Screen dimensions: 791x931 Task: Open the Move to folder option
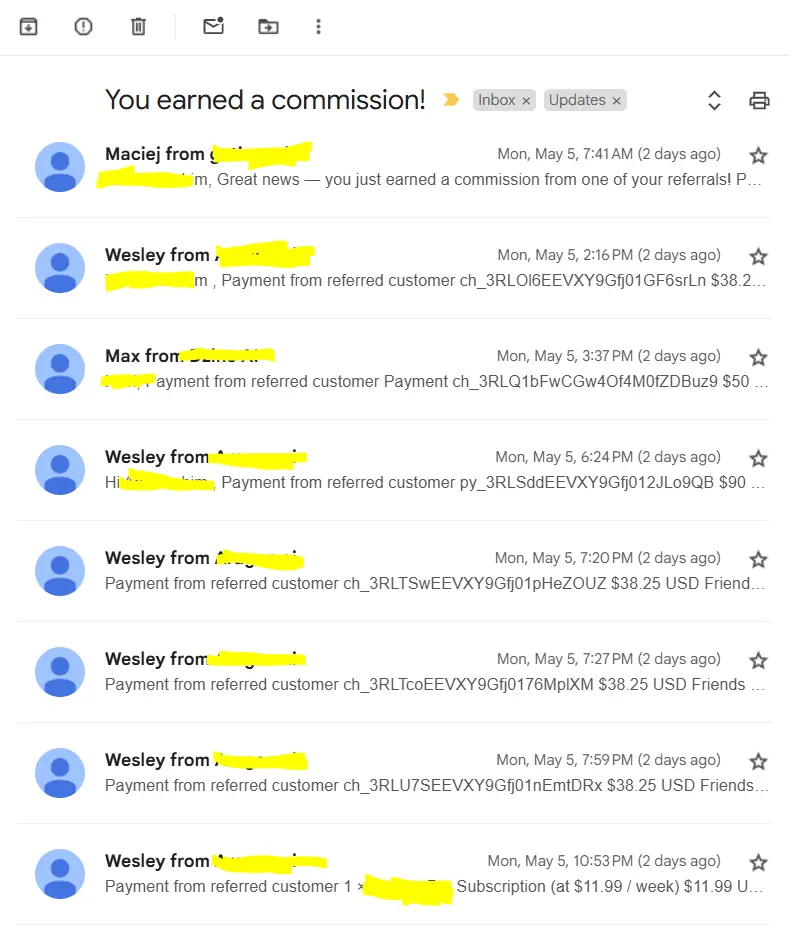(268, 27)
